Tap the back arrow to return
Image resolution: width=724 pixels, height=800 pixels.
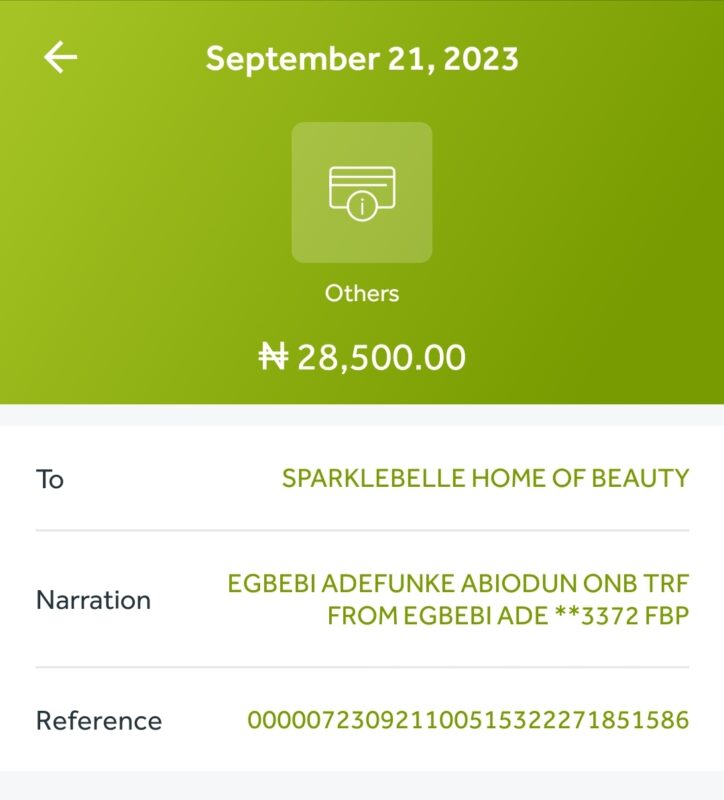click(x=59, y=58)
